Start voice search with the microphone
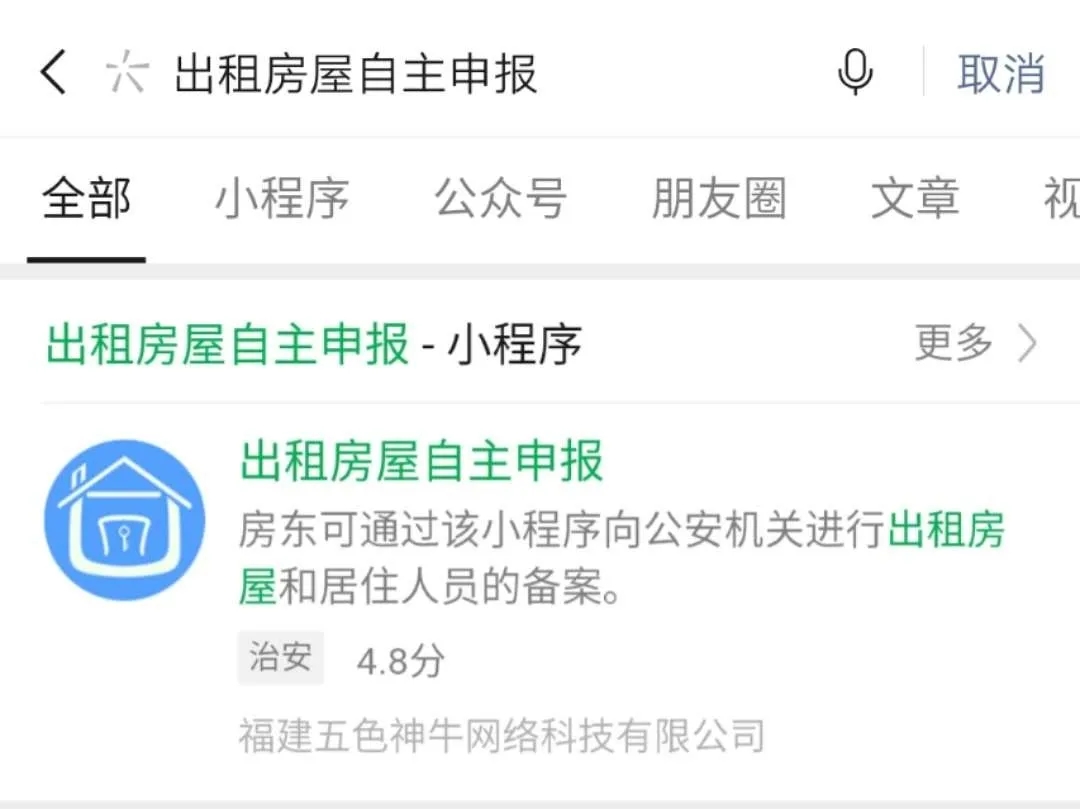Viewport: 1080px width, 809px height. coord(855,73)
